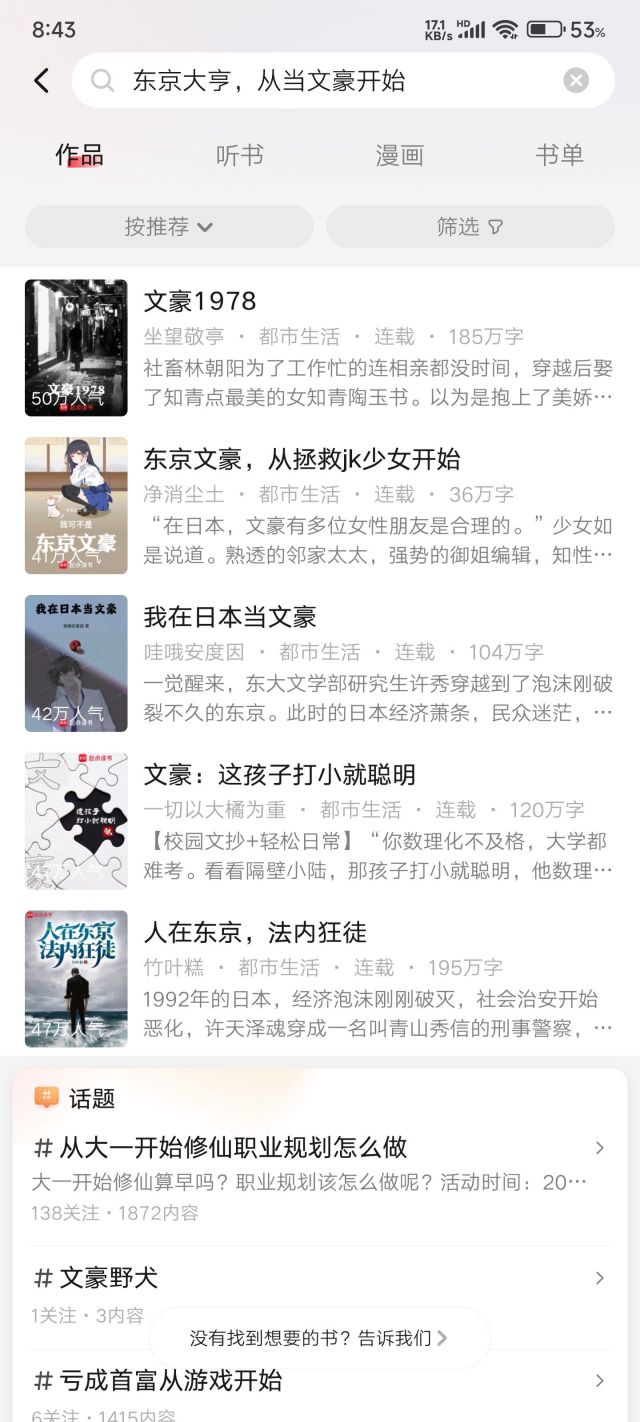Open the 筛选 filter options
Viewport: 640px width, 1422px height.
point(470,227)
